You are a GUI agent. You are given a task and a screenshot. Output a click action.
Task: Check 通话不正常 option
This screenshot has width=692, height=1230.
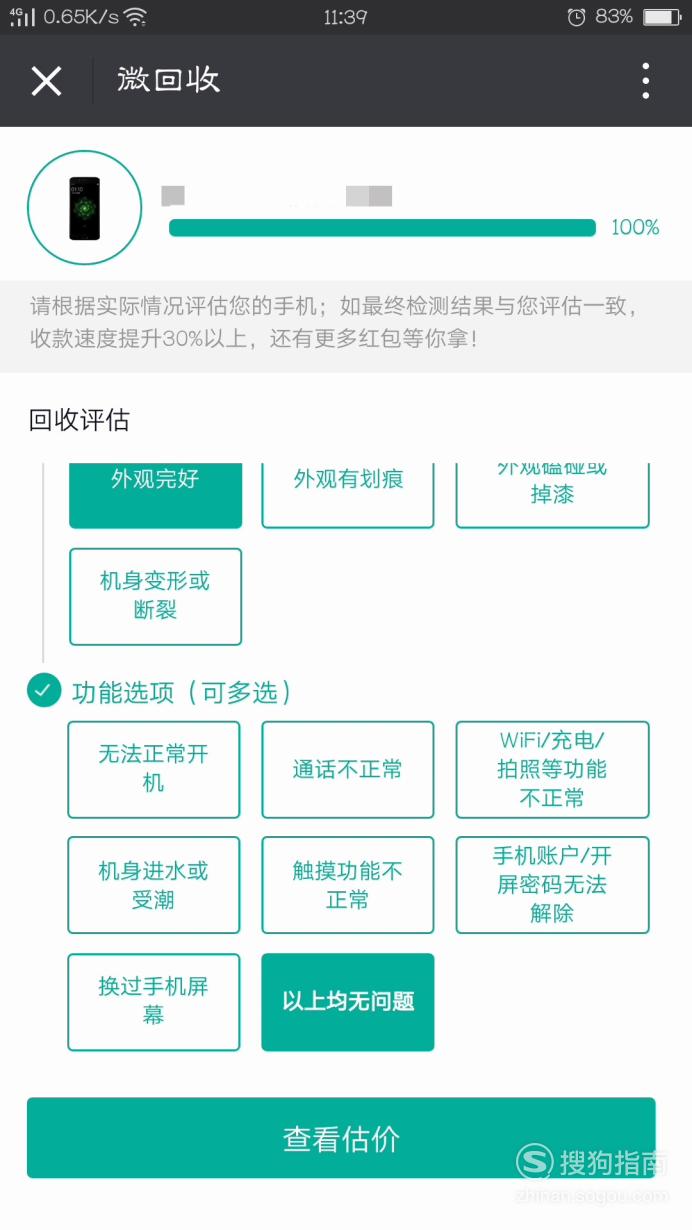pos(348,769)
